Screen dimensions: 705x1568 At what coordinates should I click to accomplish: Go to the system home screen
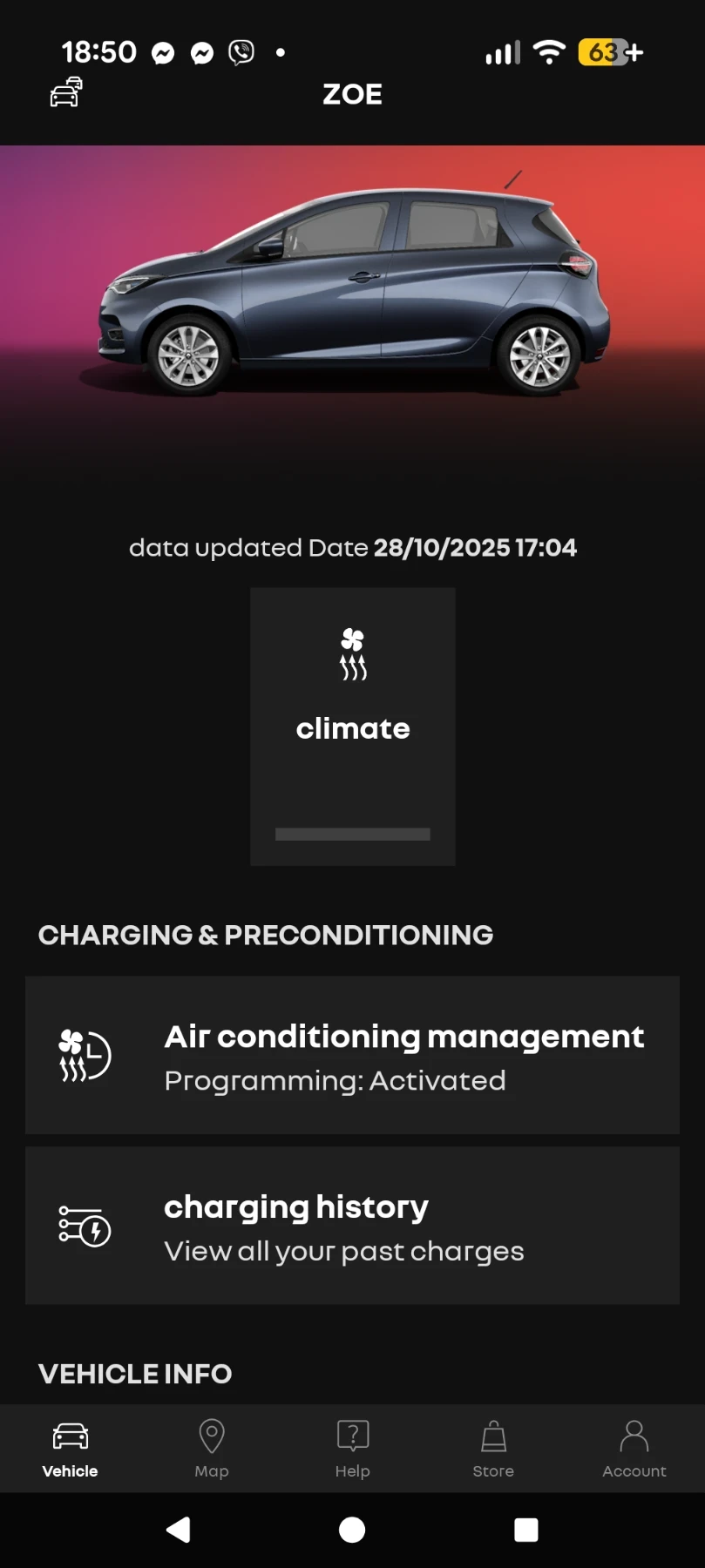tap(352, 1530)
